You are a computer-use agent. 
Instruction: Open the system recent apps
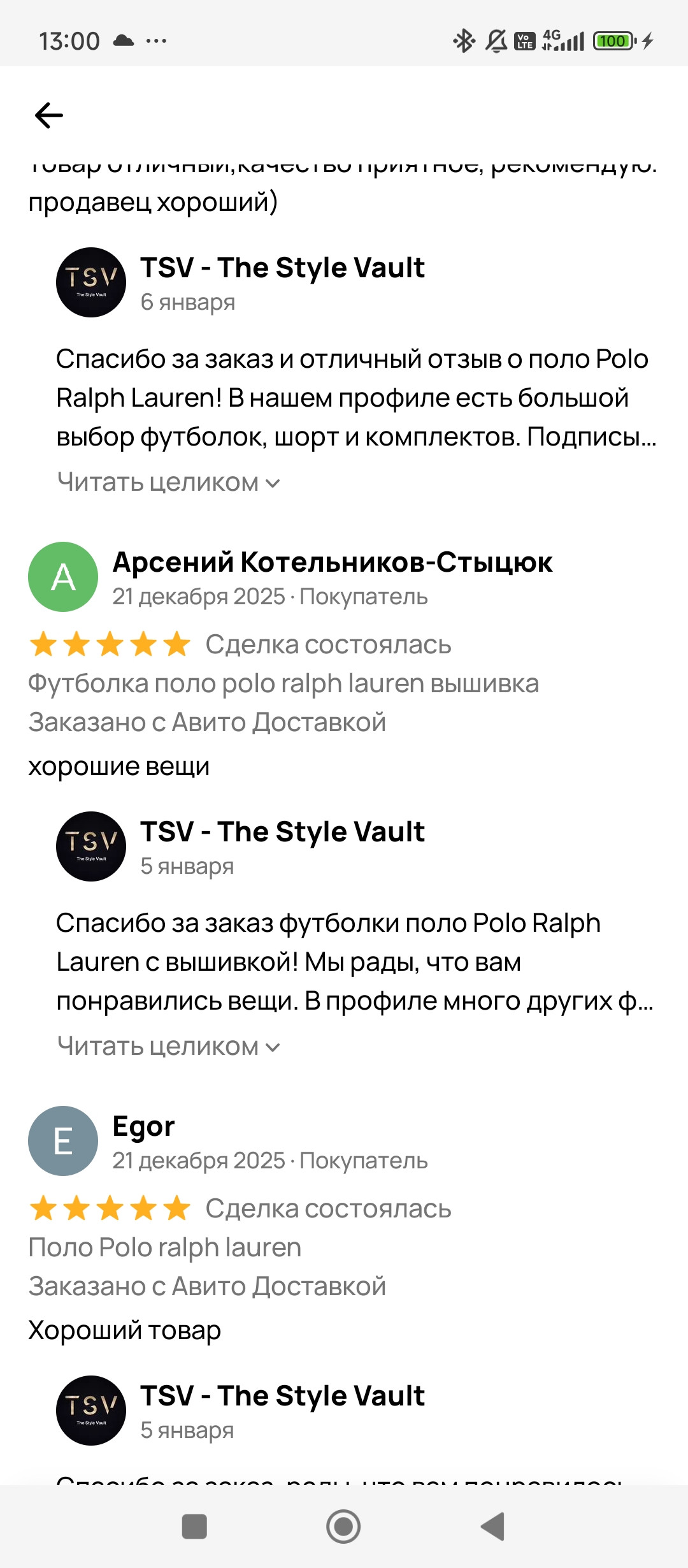click(194, 1527)
